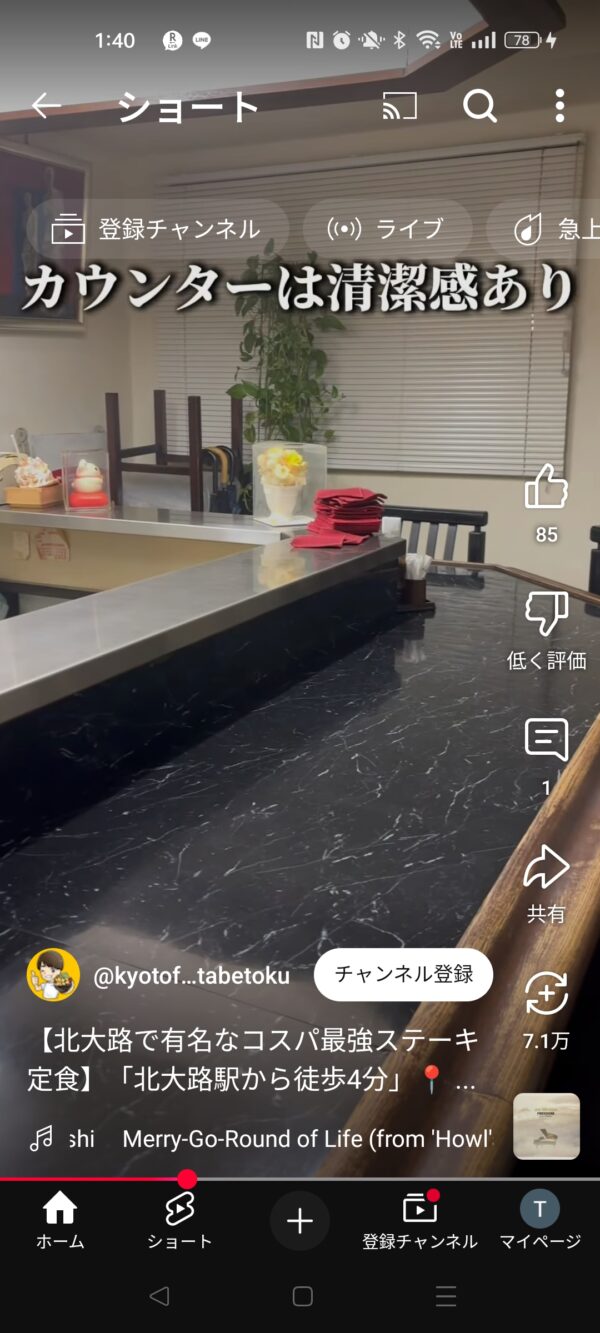Open the overflow menu

click(560, 106)
